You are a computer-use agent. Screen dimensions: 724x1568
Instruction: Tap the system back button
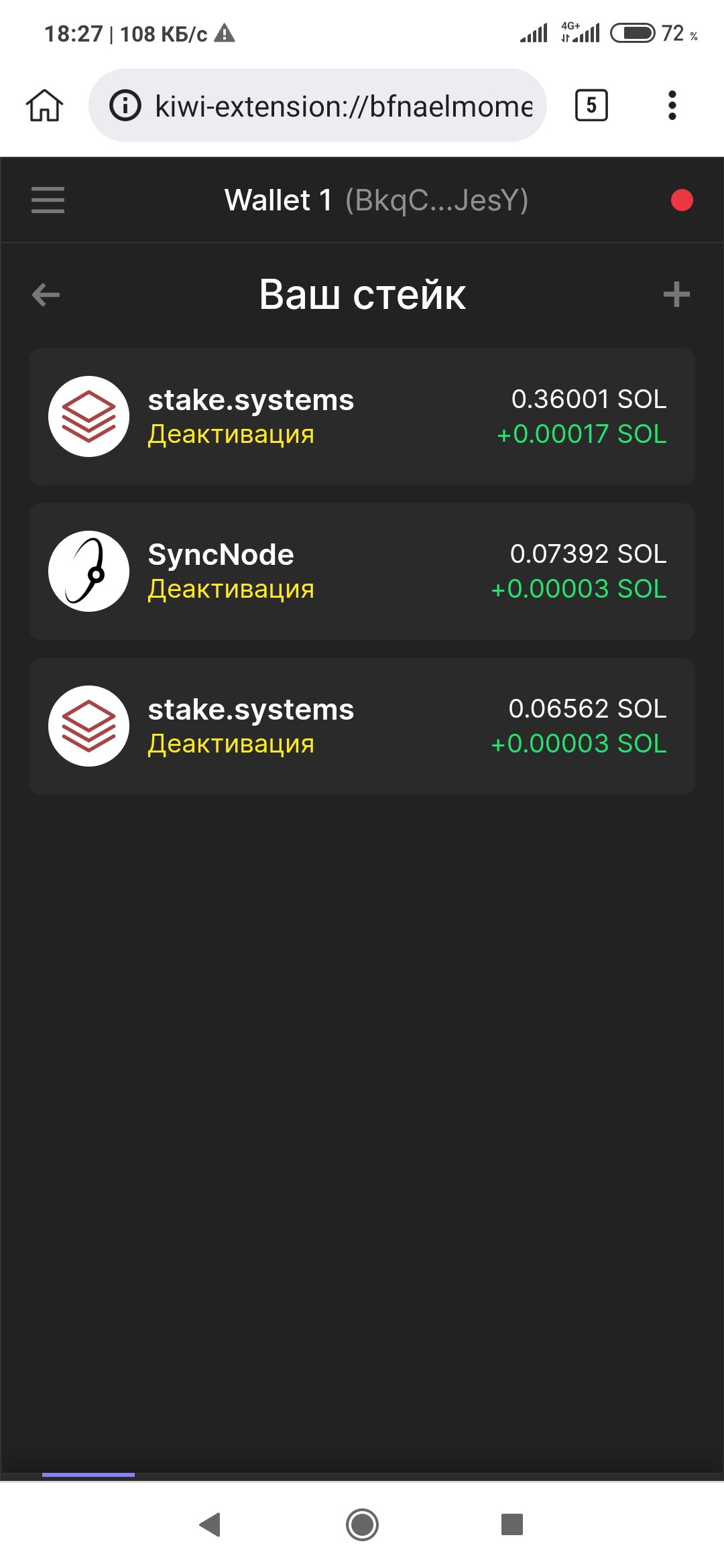[210, 1524]
